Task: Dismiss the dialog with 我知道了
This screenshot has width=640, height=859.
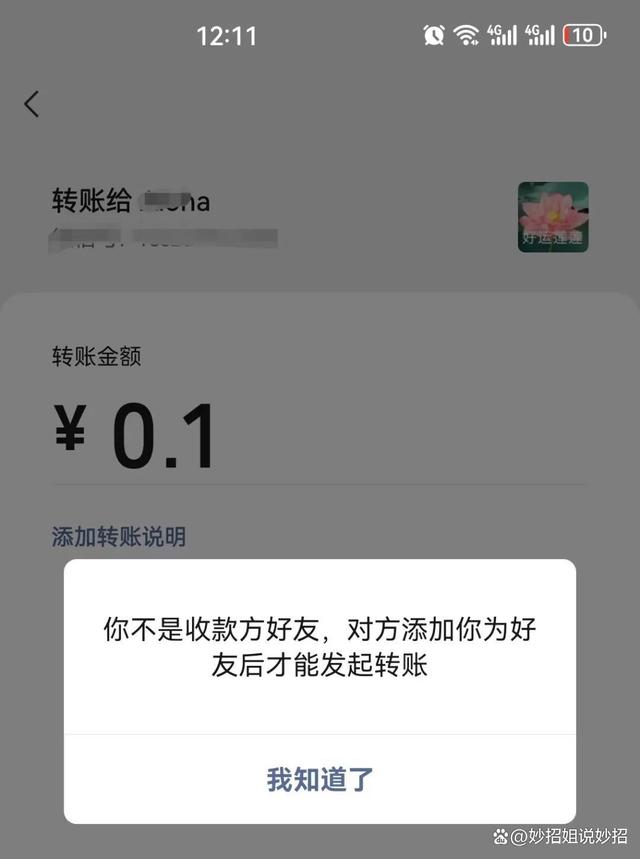Action: click(320, 780)
